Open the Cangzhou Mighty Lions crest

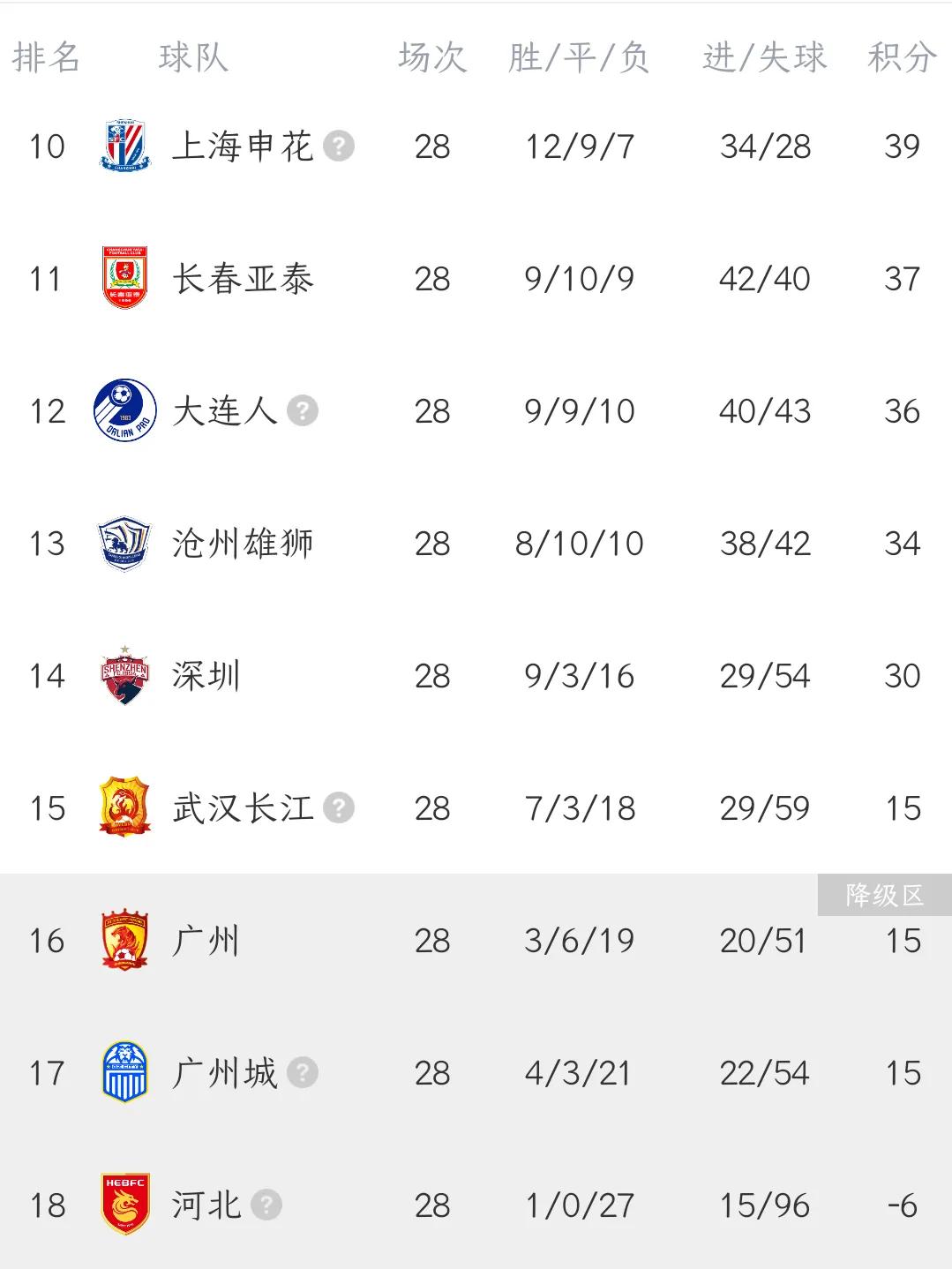pos(124,544)
